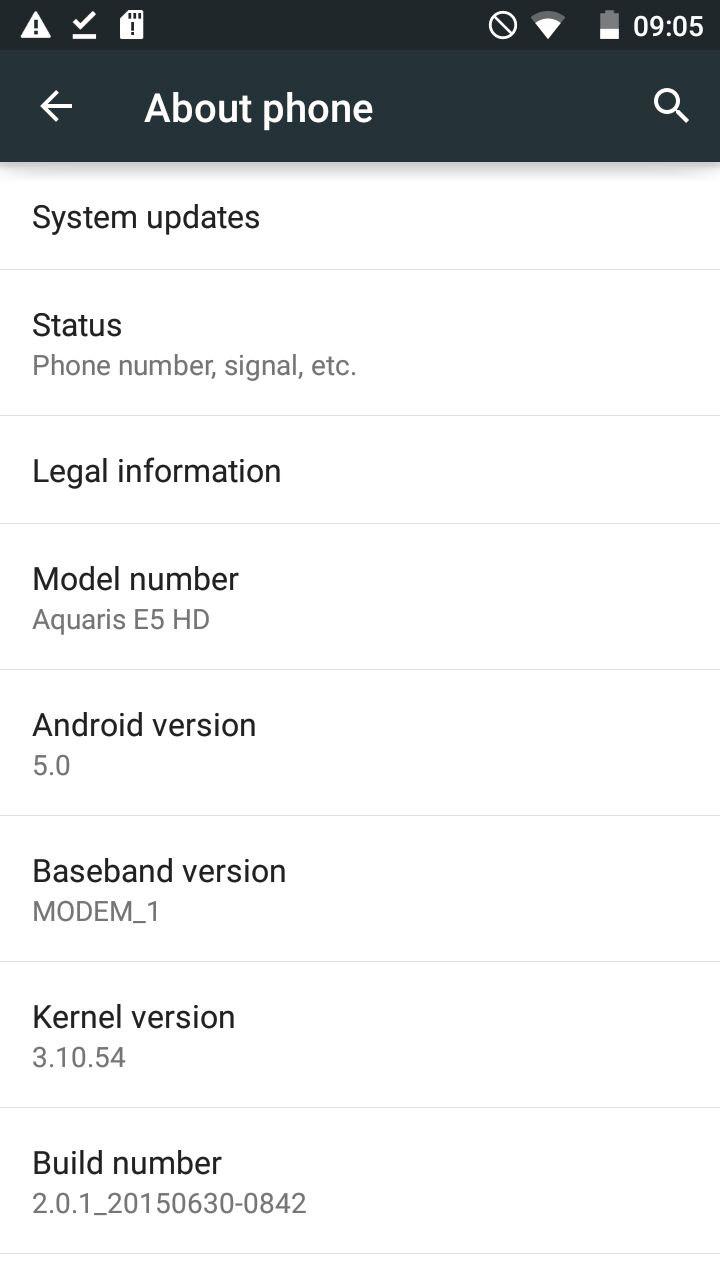Open Legal information

360,470
